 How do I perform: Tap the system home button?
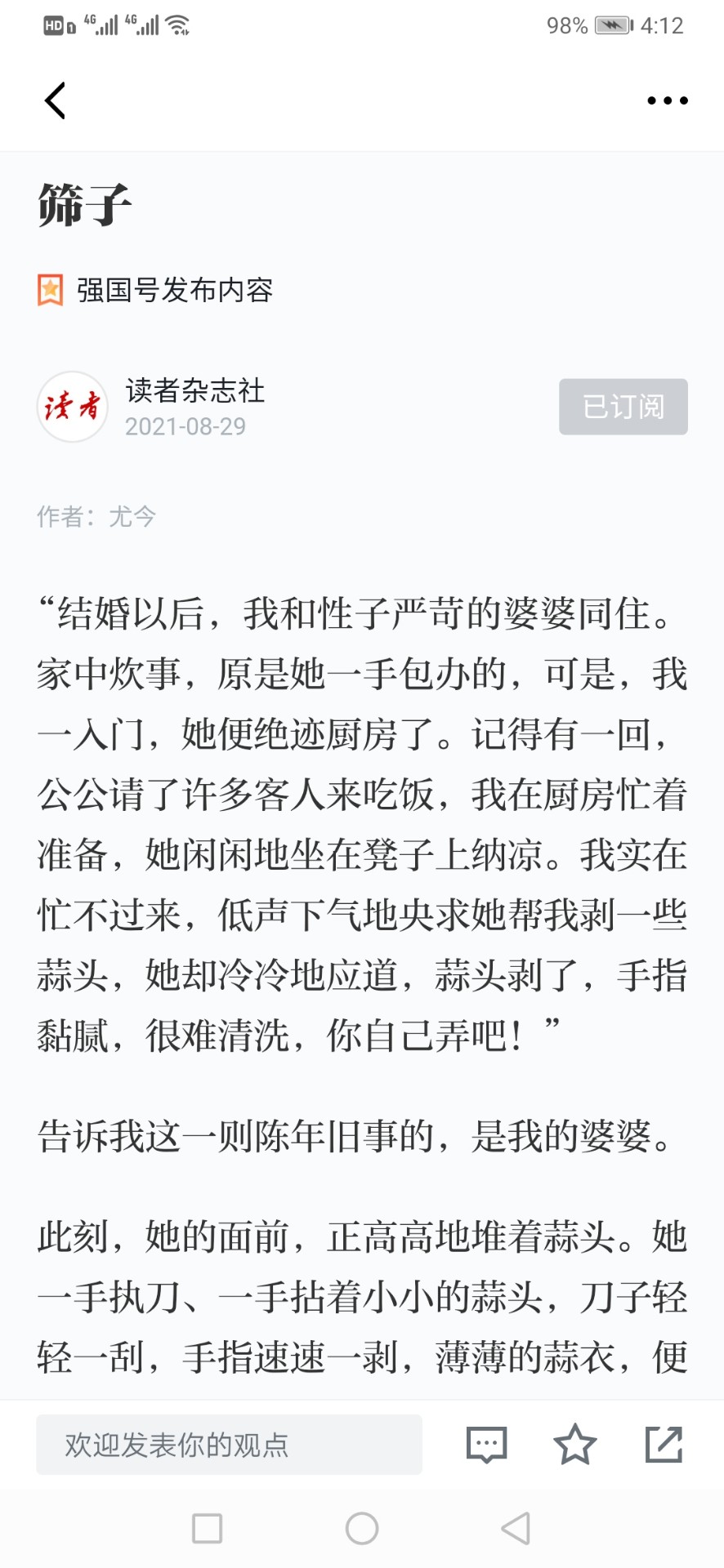[x=362, y=1528]
